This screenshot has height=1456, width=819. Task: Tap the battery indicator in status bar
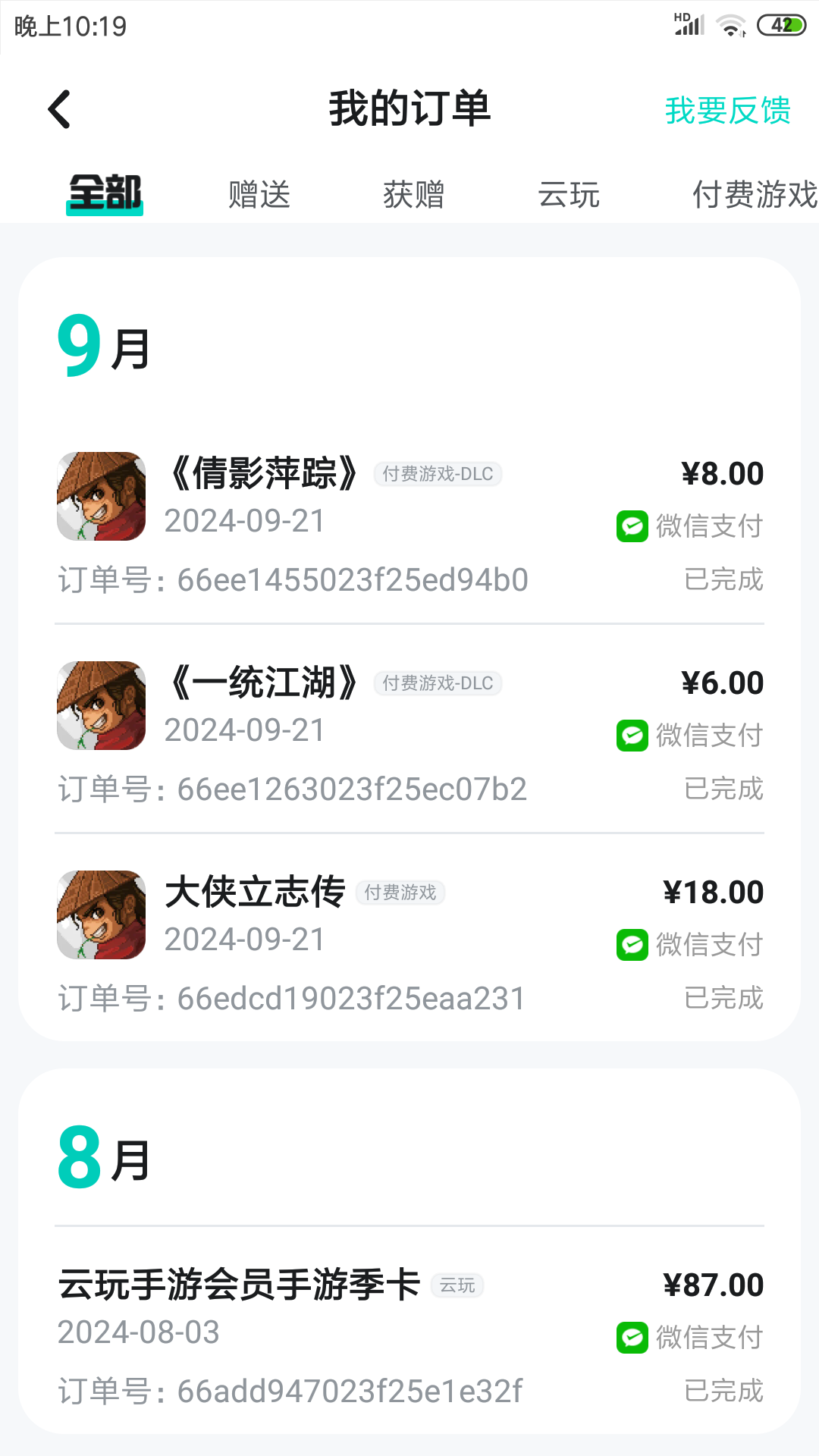[783, 24]
